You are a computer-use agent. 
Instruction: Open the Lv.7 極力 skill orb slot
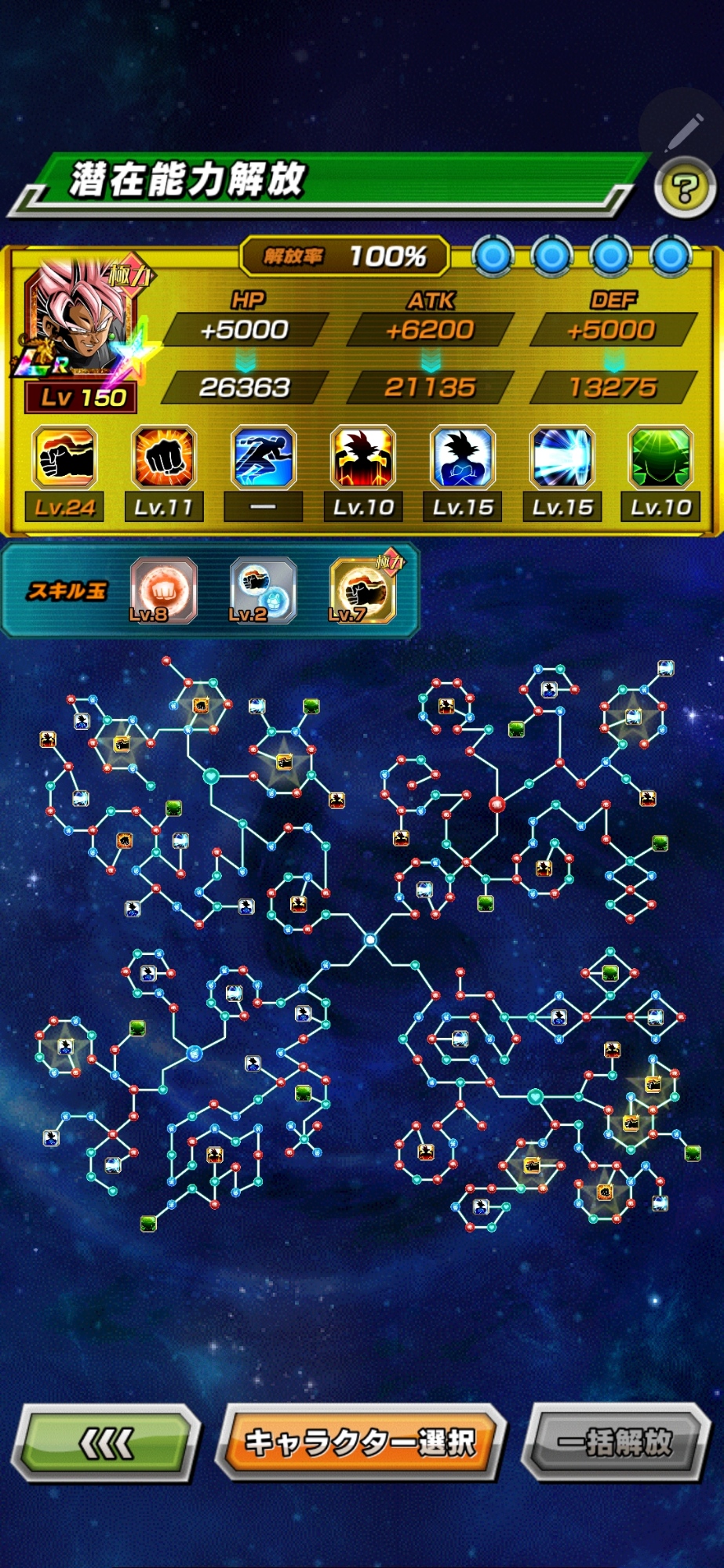pyautogui.click(x=362, y=590)
